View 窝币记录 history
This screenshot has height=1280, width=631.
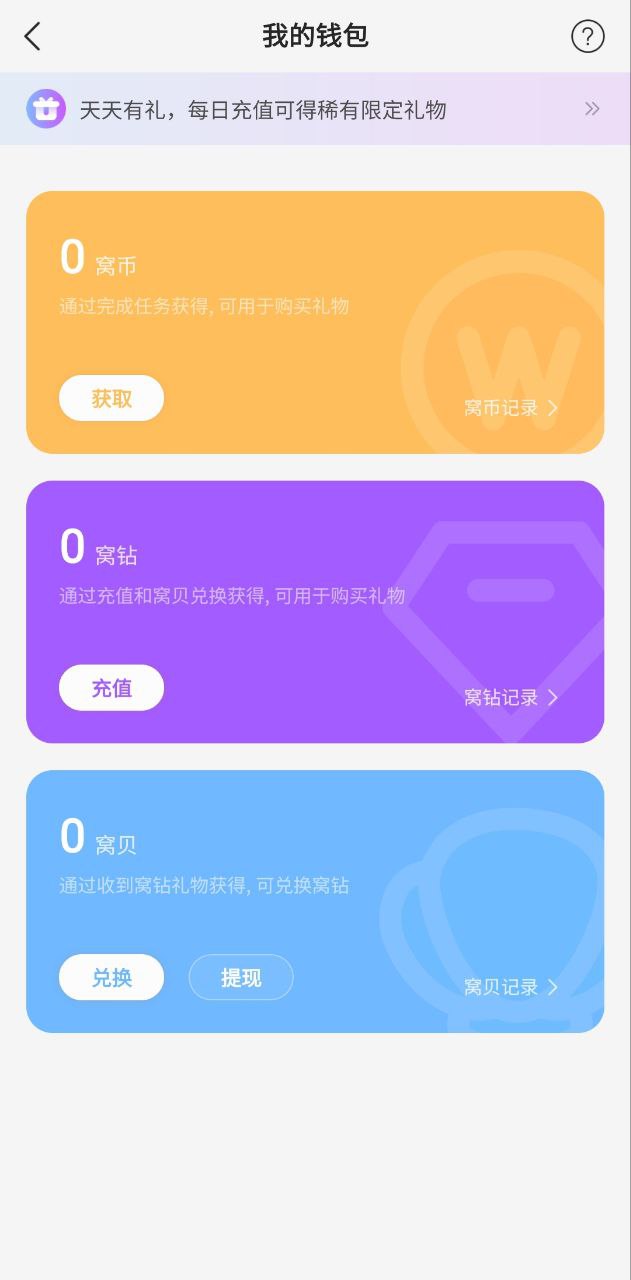coord(510,408)
